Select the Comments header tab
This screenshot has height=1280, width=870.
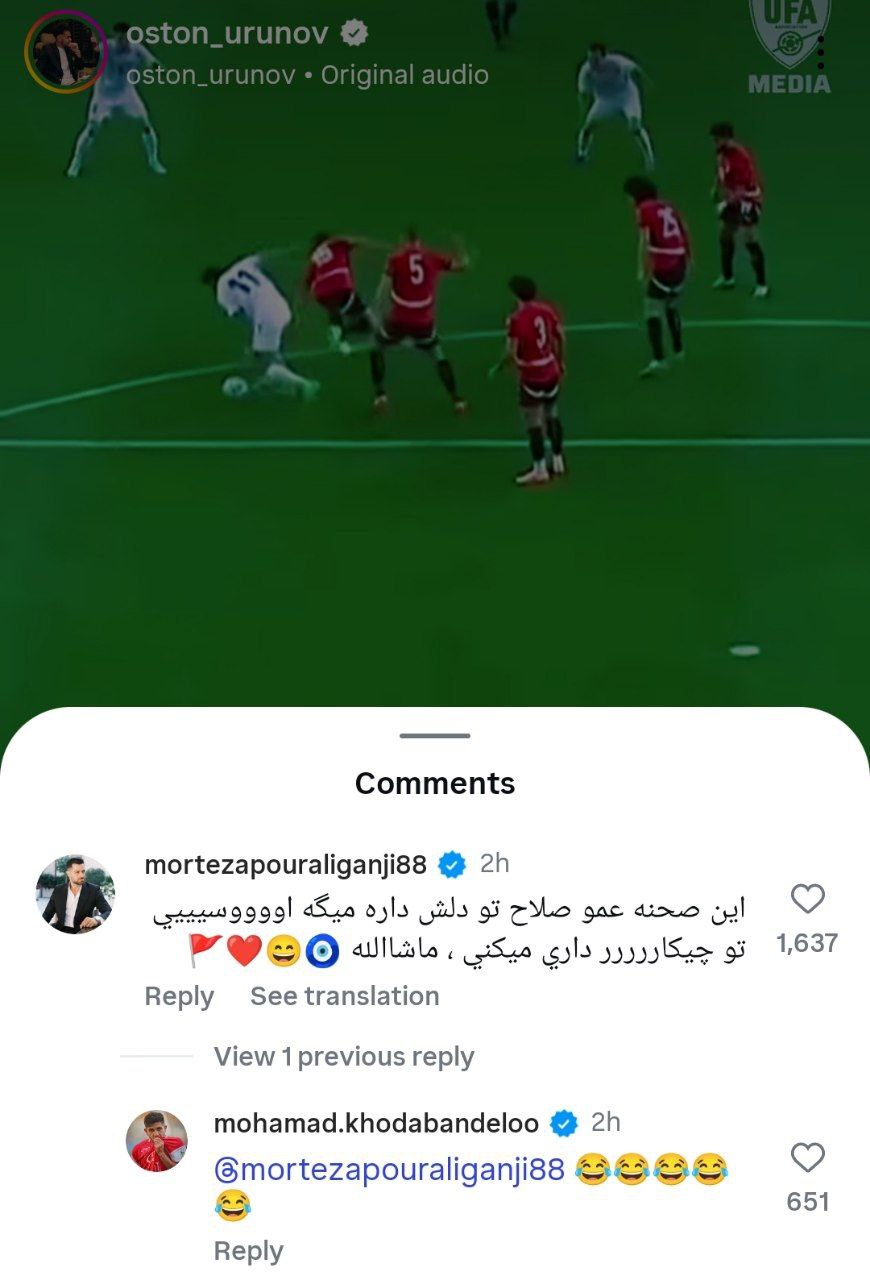point(434,783)
